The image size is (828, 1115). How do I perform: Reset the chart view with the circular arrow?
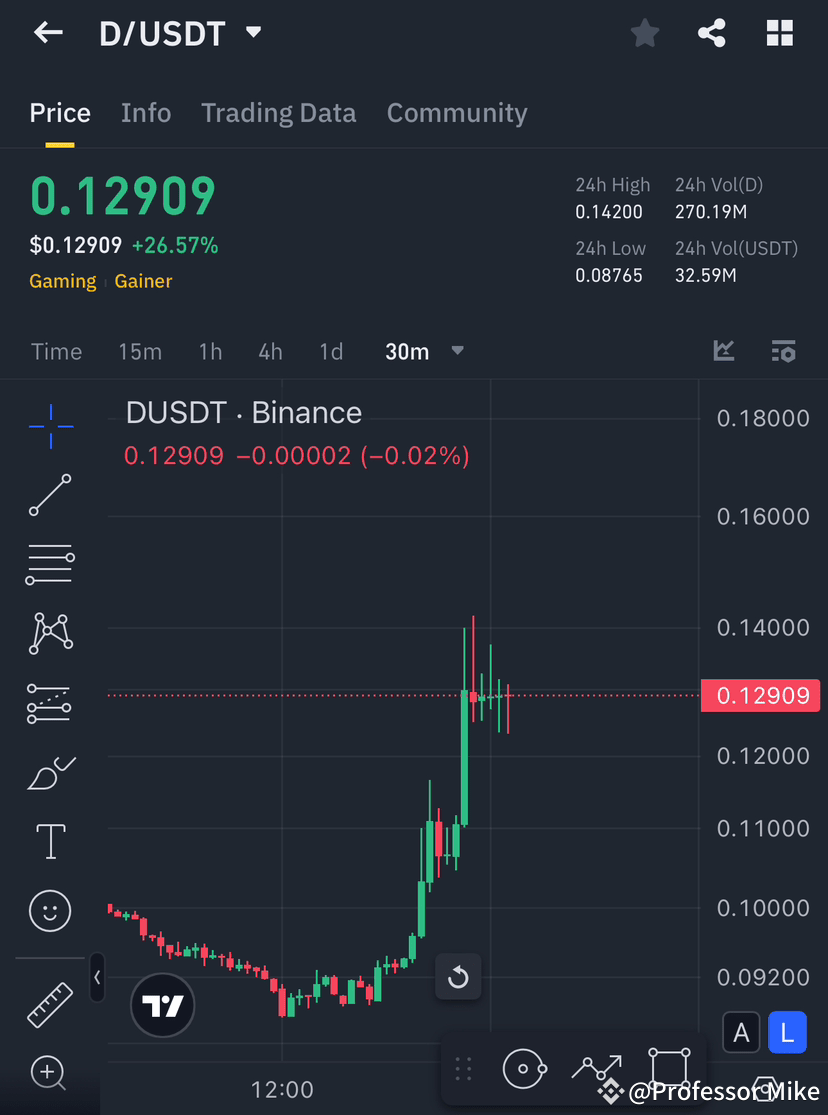pos(458,977)
